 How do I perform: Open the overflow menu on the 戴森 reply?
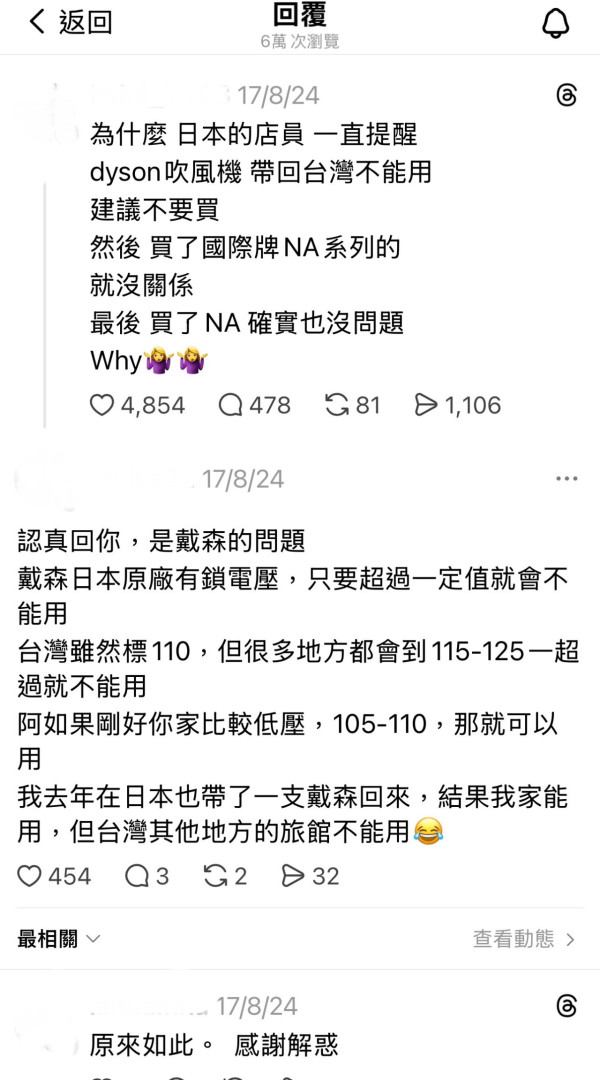tap(567, 479)
